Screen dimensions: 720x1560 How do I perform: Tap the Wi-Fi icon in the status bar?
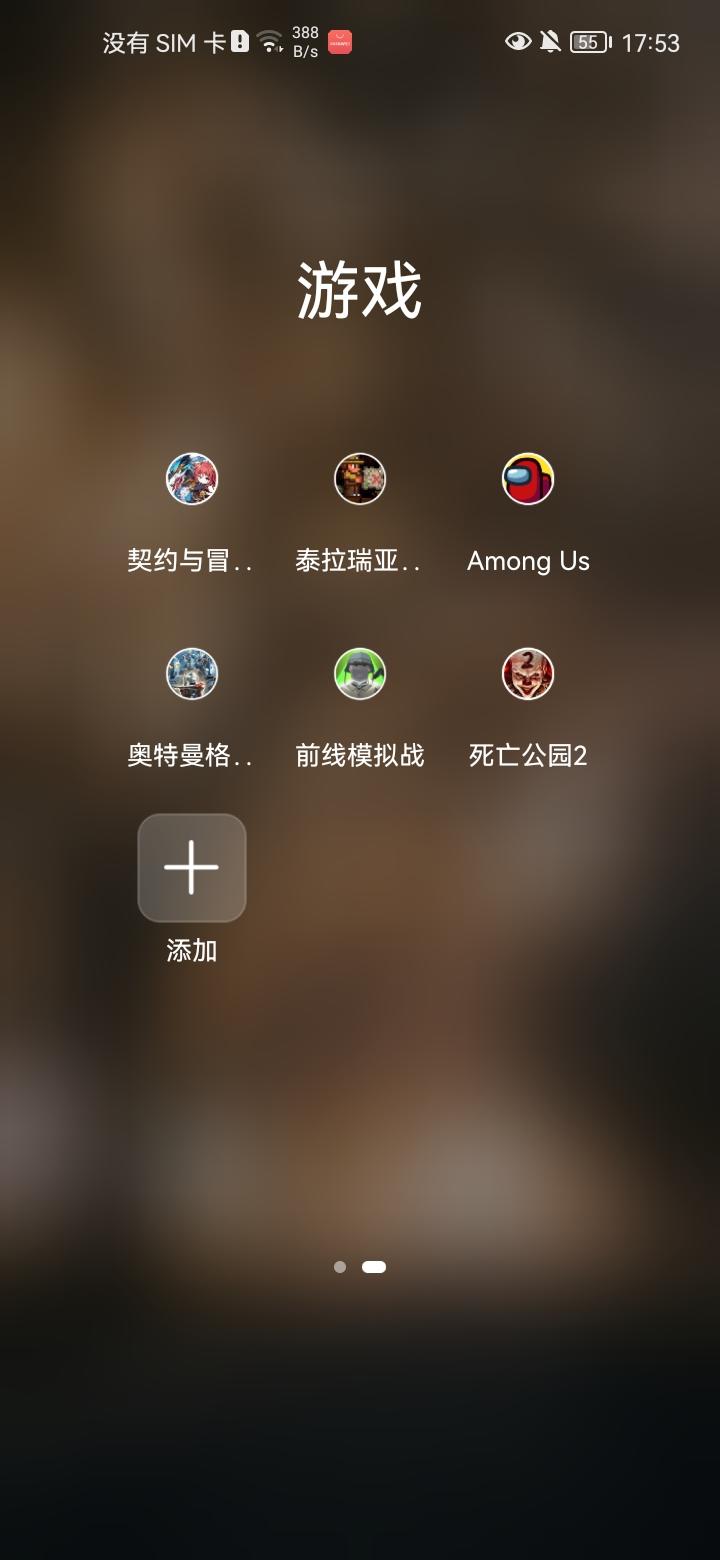pyautogui.click(x=271, y=40)
